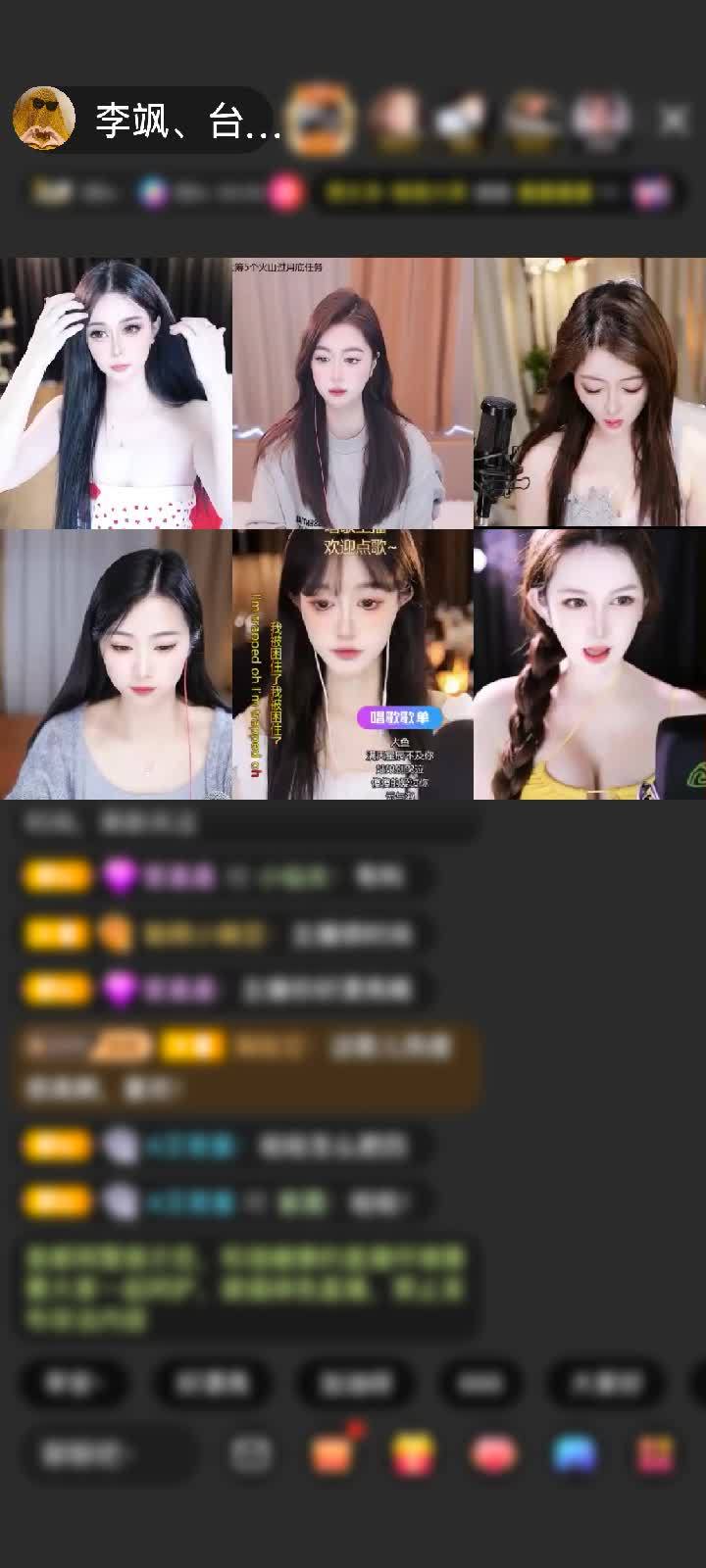Open the orange icon with red notification dot
706x1568 pixels.
(332, 1454)
